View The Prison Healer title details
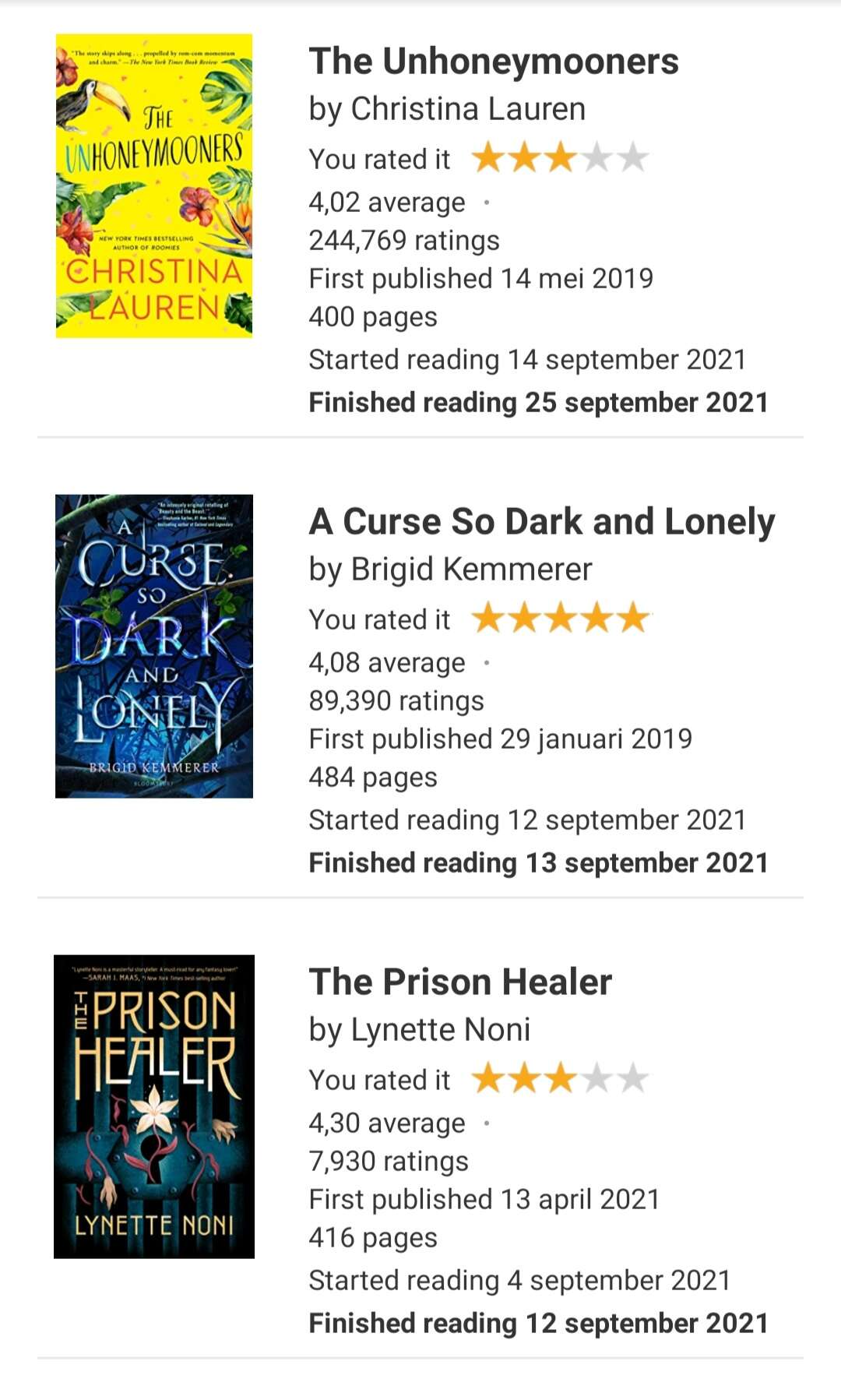The width and height of the screenshot is (841, 1400). pyautogui.click(x=460, y=982)
